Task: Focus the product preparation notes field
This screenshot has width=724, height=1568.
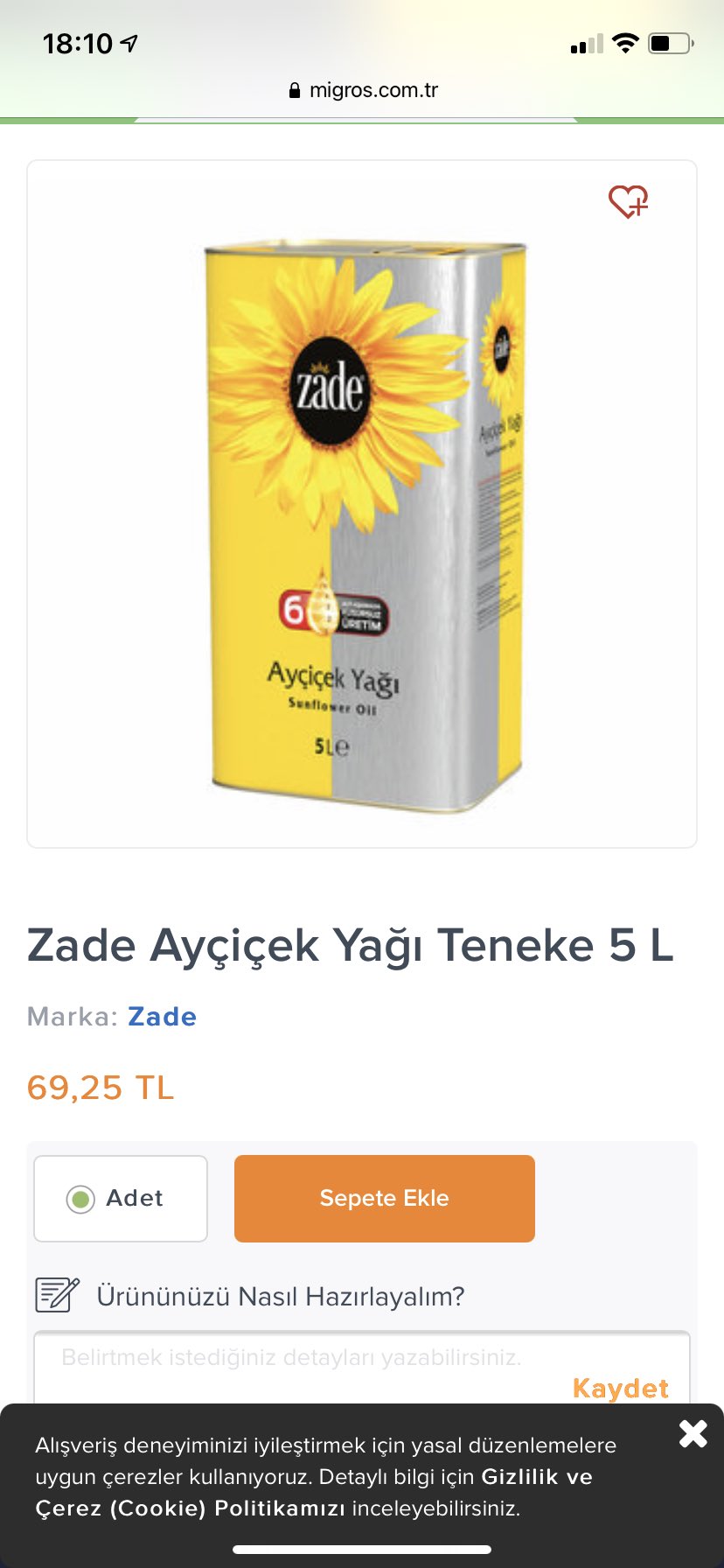Action: coord(362,1367)
